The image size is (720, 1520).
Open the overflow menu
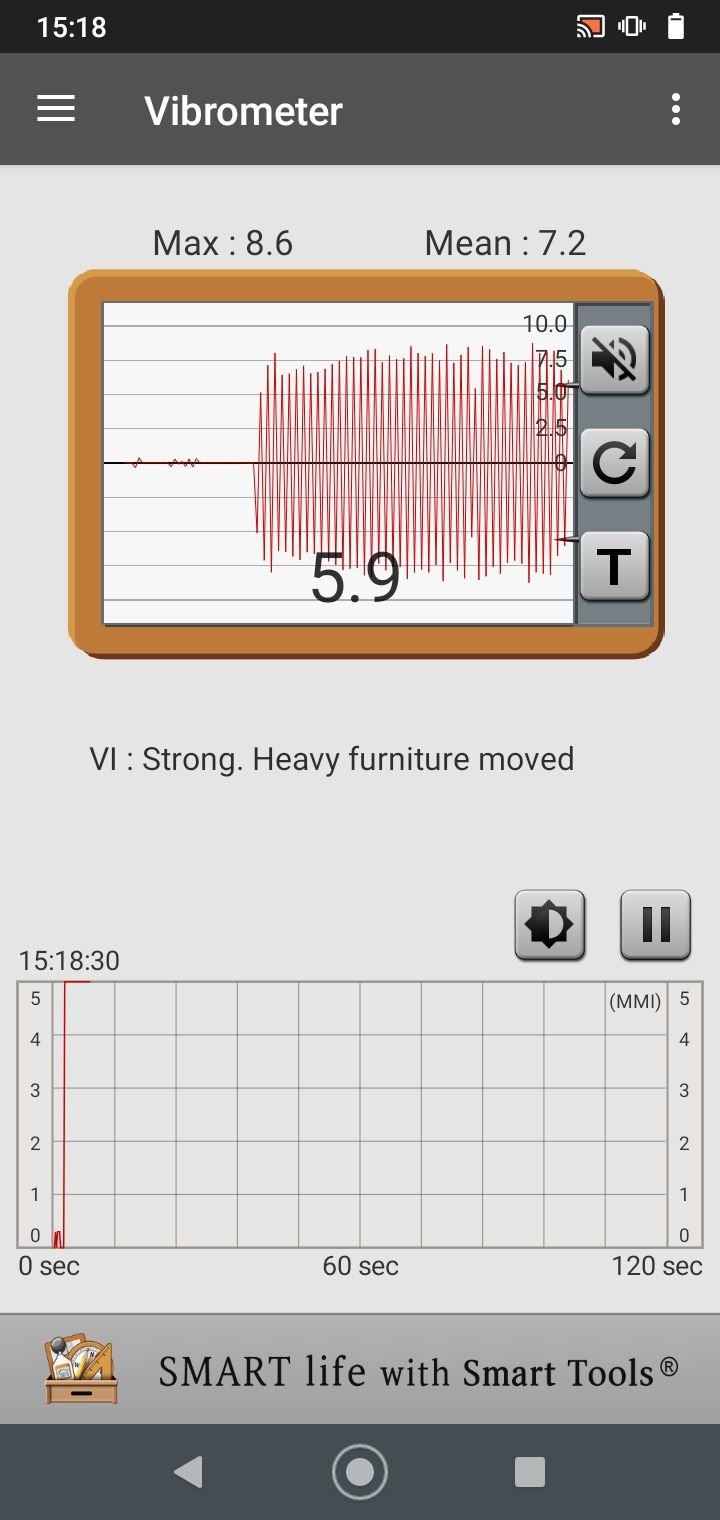point(676,109)
